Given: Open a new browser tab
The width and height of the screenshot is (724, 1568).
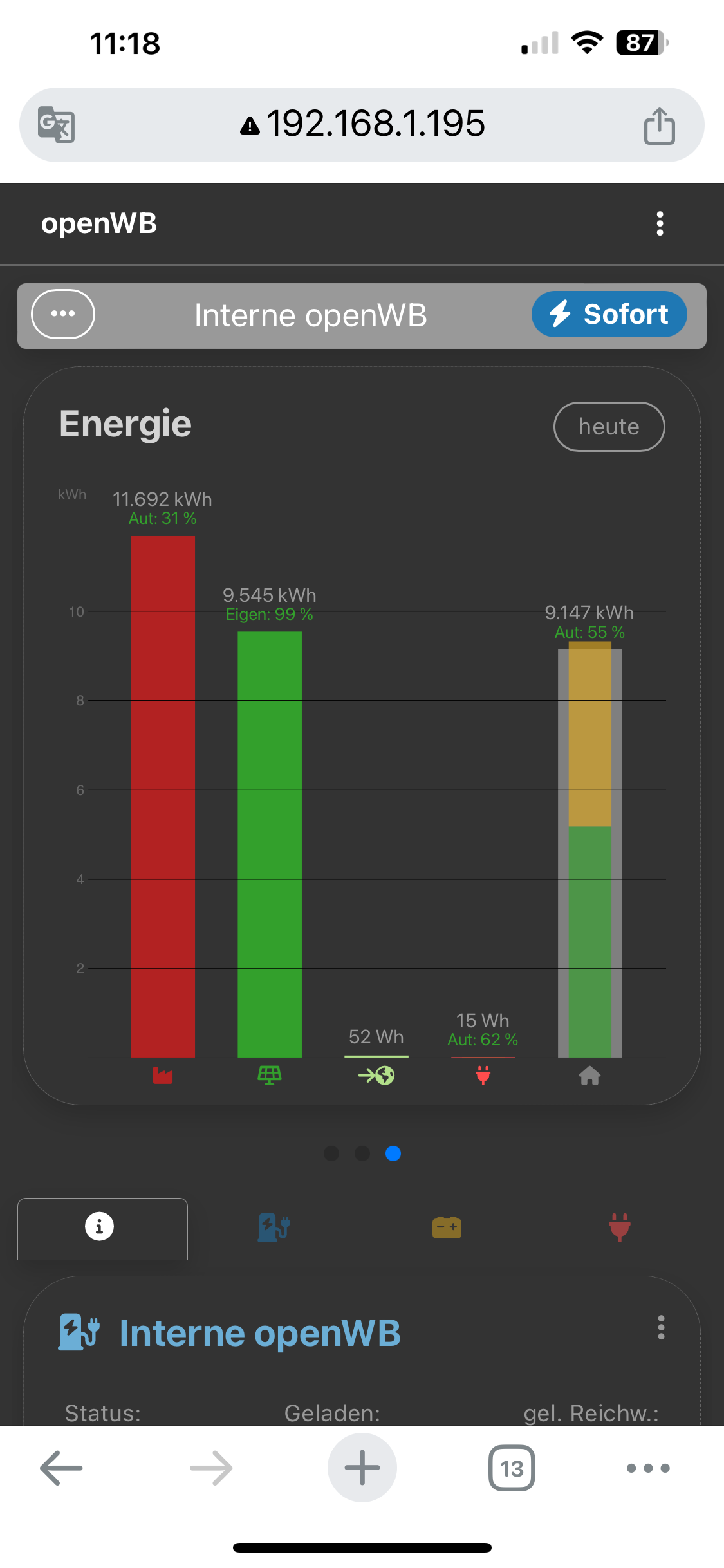Looking at the screenshot, I should [x=362, y=1468].
